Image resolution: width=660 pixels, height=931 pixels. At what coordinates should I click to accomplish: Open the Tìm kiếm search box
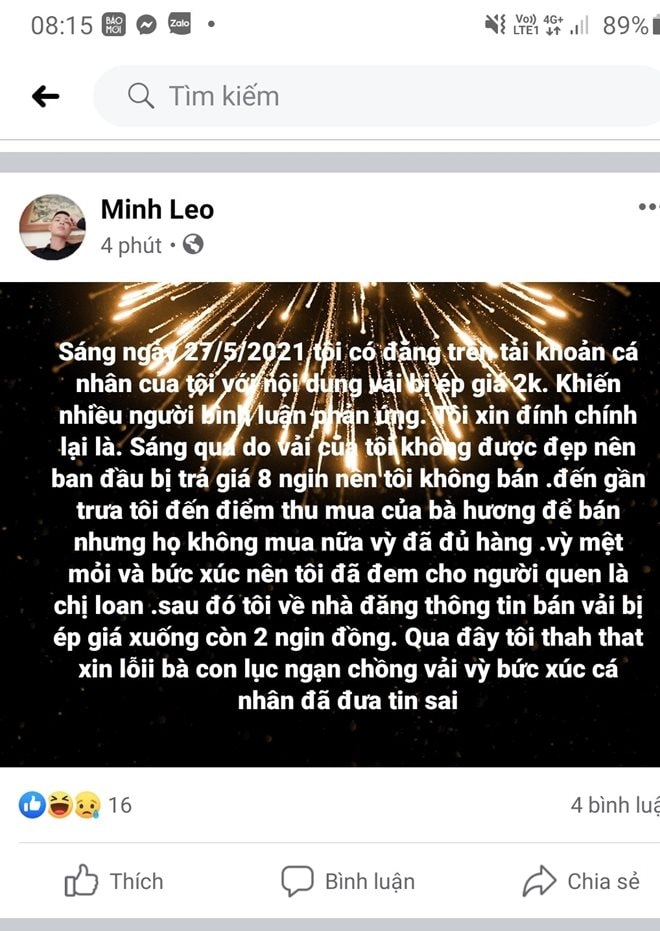(380, 96)
